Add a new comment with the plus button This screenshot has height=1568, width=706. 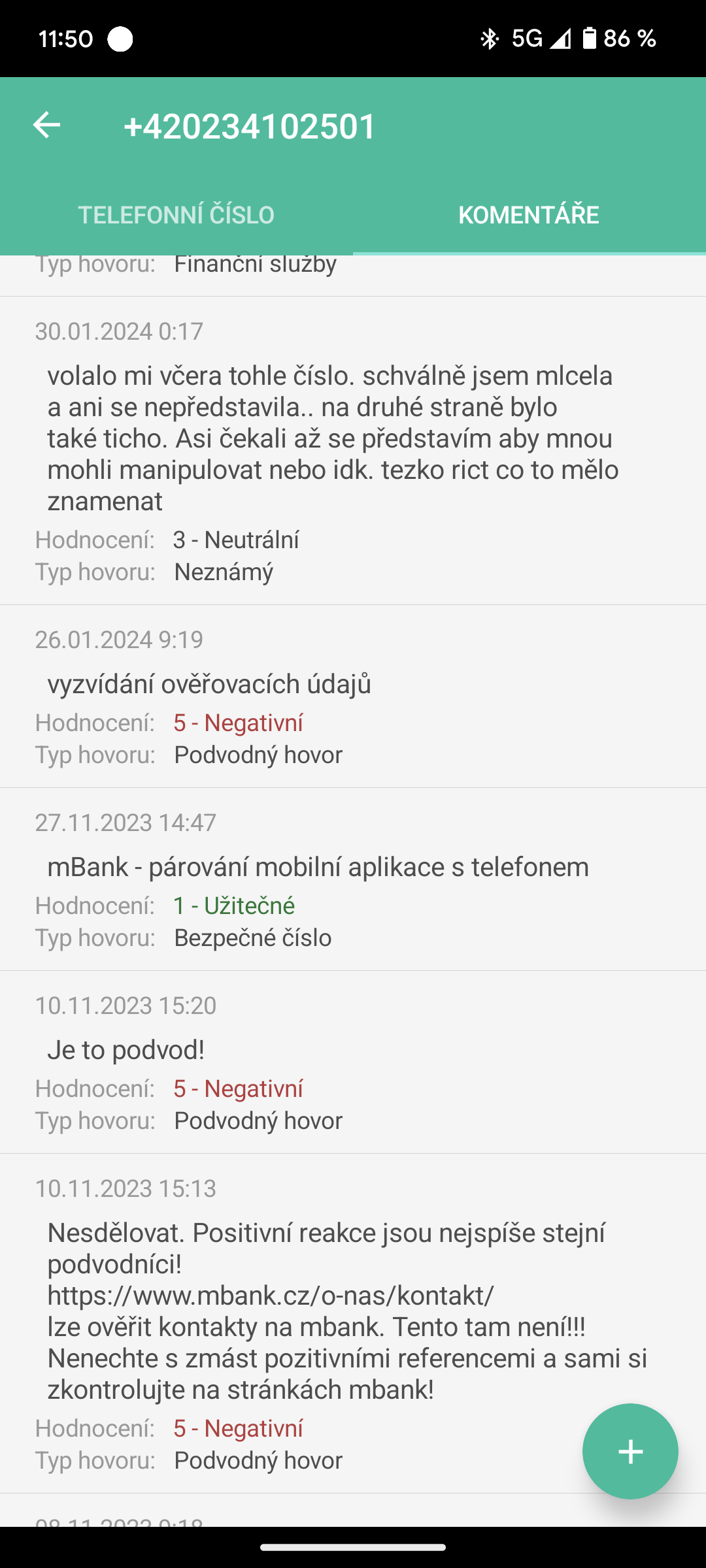630,1451
